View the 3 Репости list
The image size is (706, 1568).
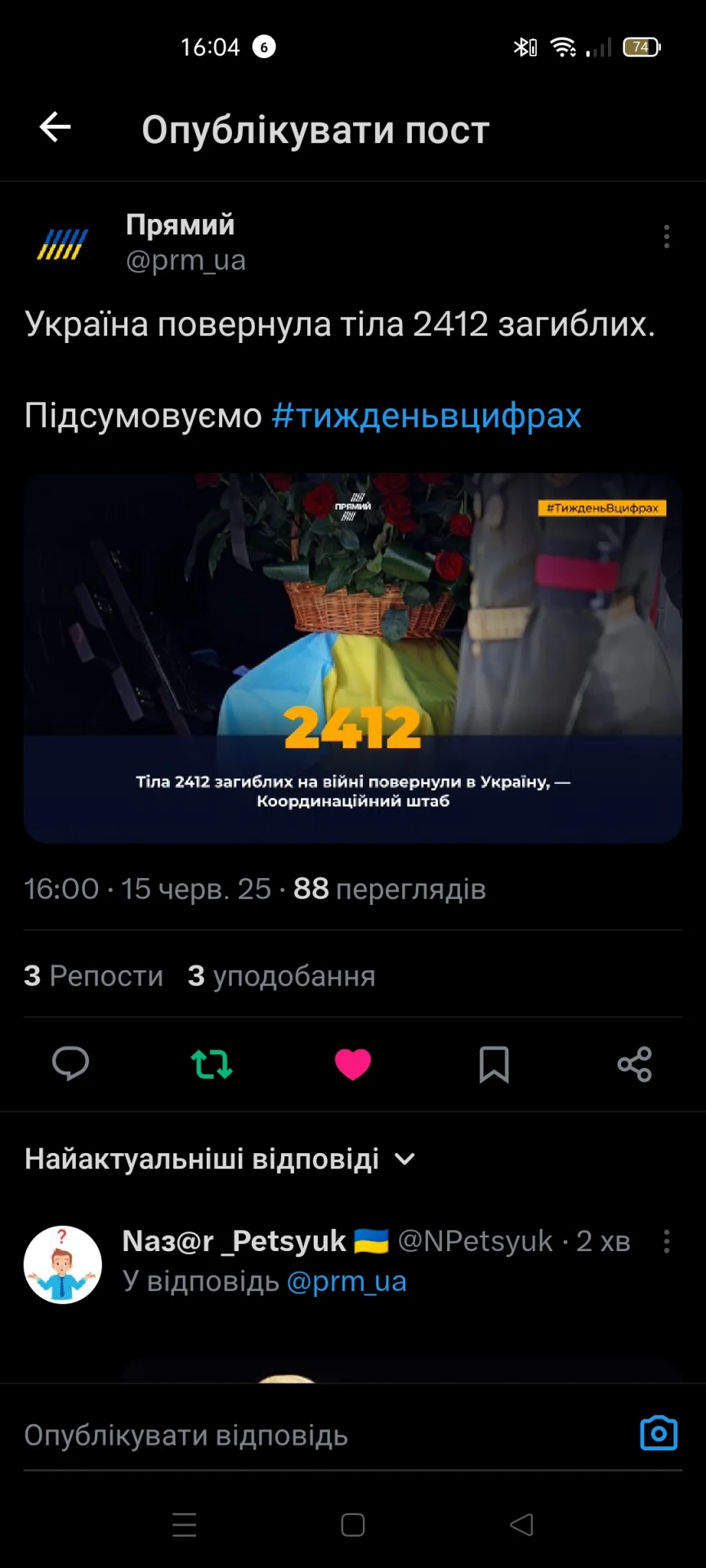pos(93,976)
